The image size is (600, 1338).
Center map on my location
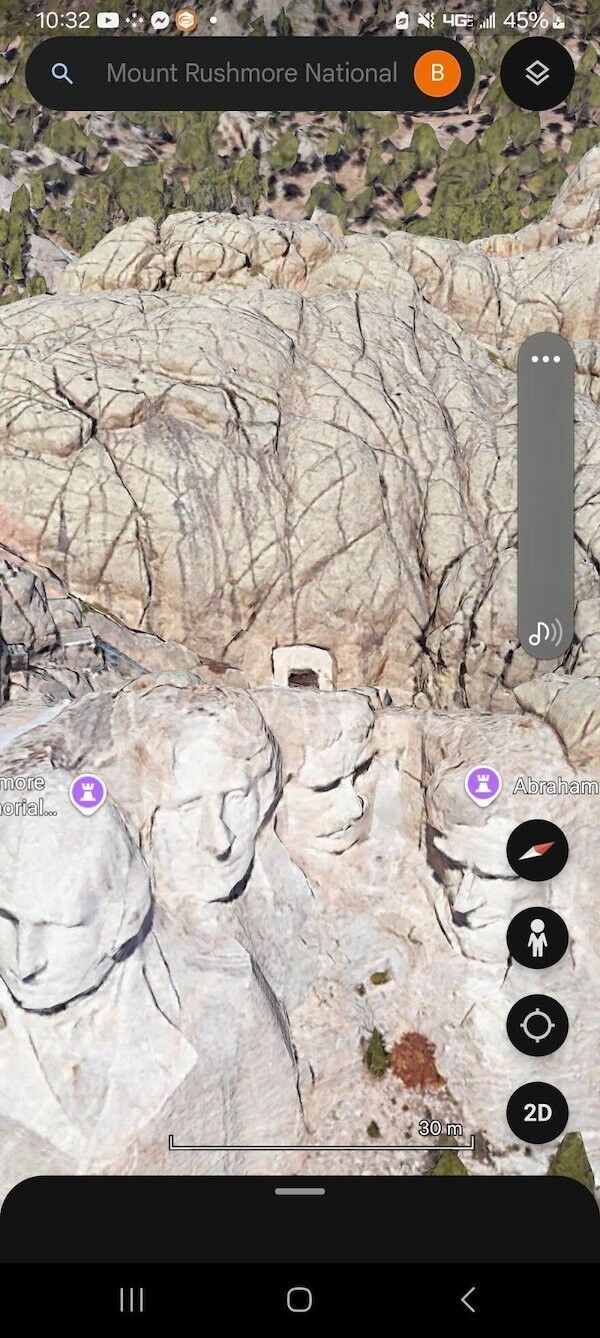(537, 1025)
